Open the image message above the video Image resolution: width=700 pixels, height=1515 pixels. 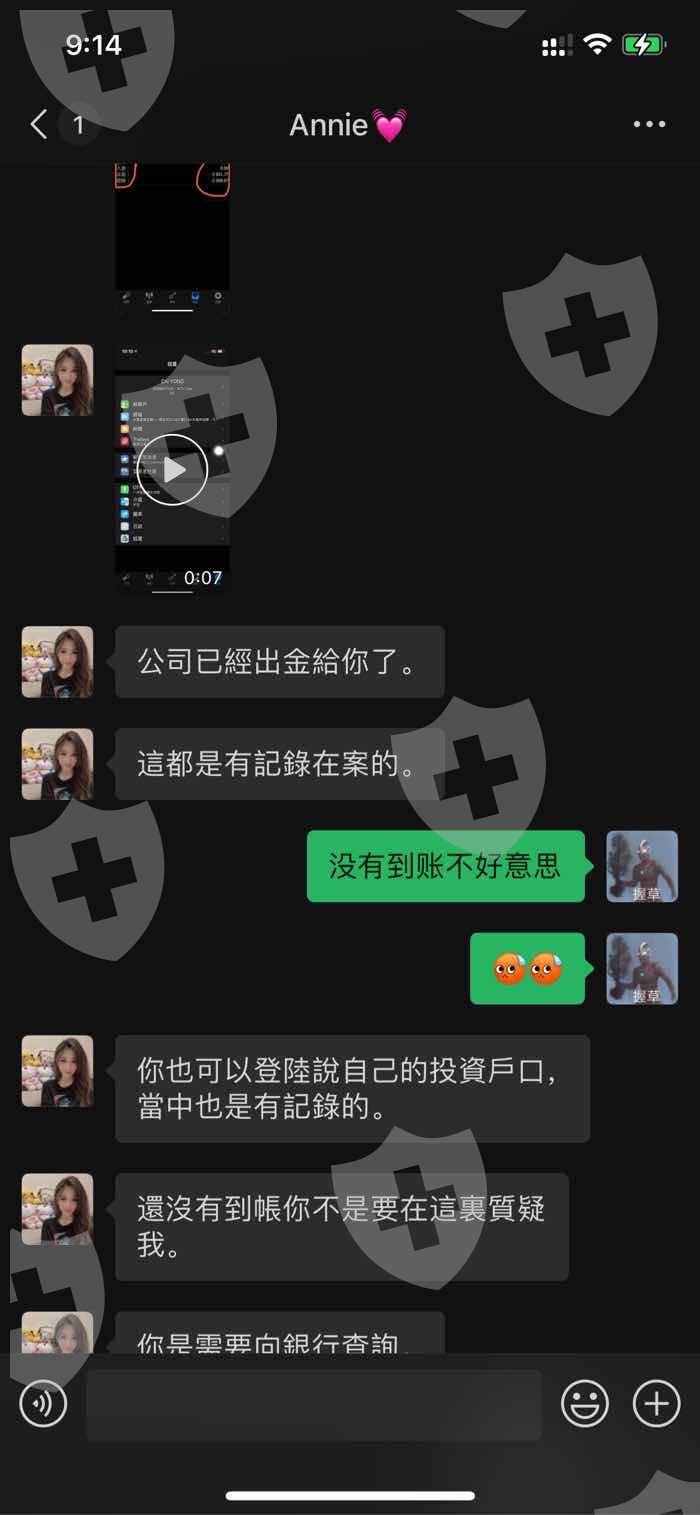click(x=172, y=238)
